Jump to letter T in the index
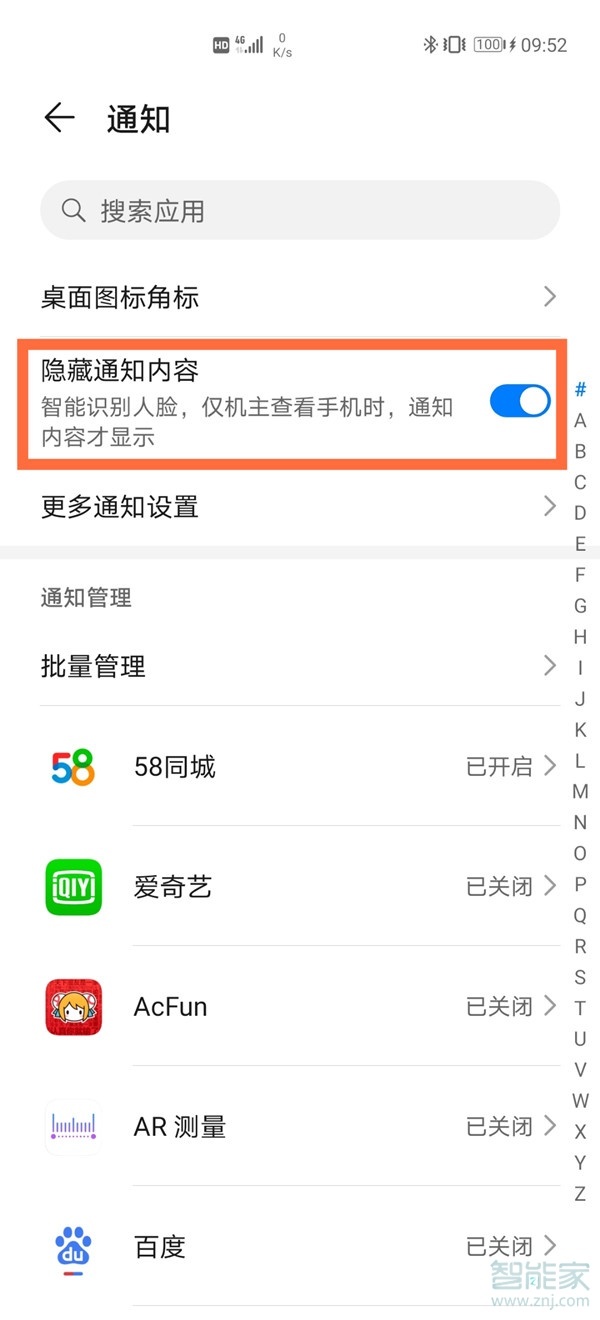The width and height of the screenshot is (600, 1320). 580,1008
